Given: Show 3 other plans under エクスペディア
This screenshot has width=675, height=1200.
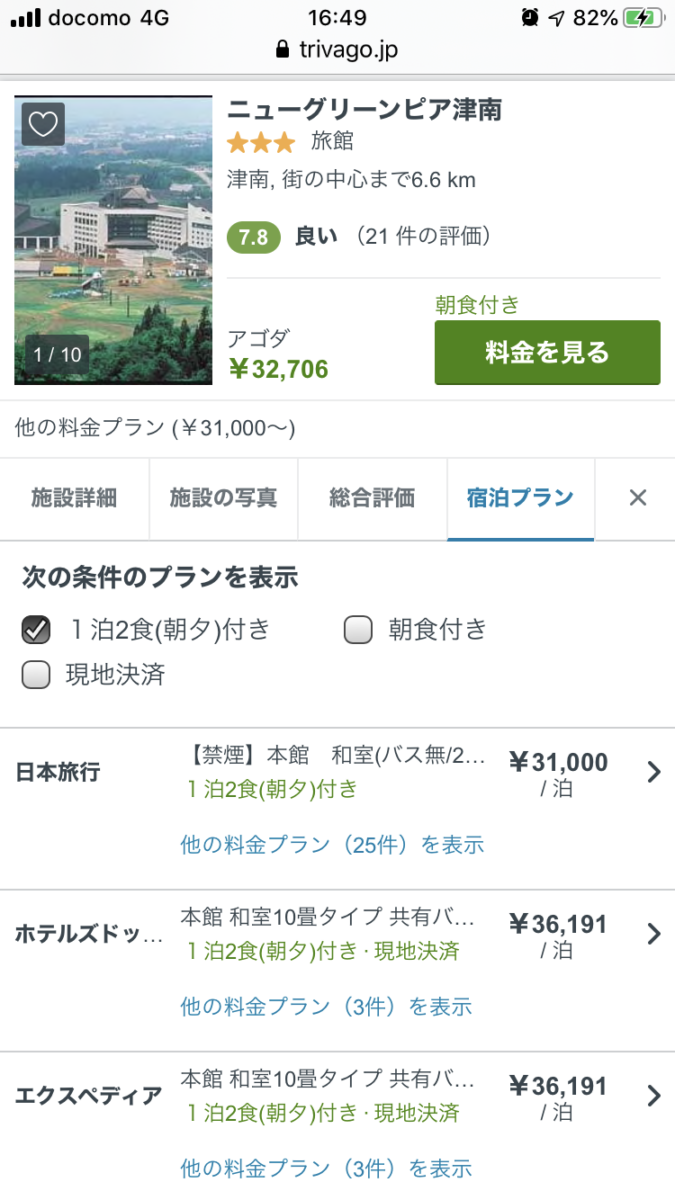Looking at the screenshot, I should (x=326, y=1168).
